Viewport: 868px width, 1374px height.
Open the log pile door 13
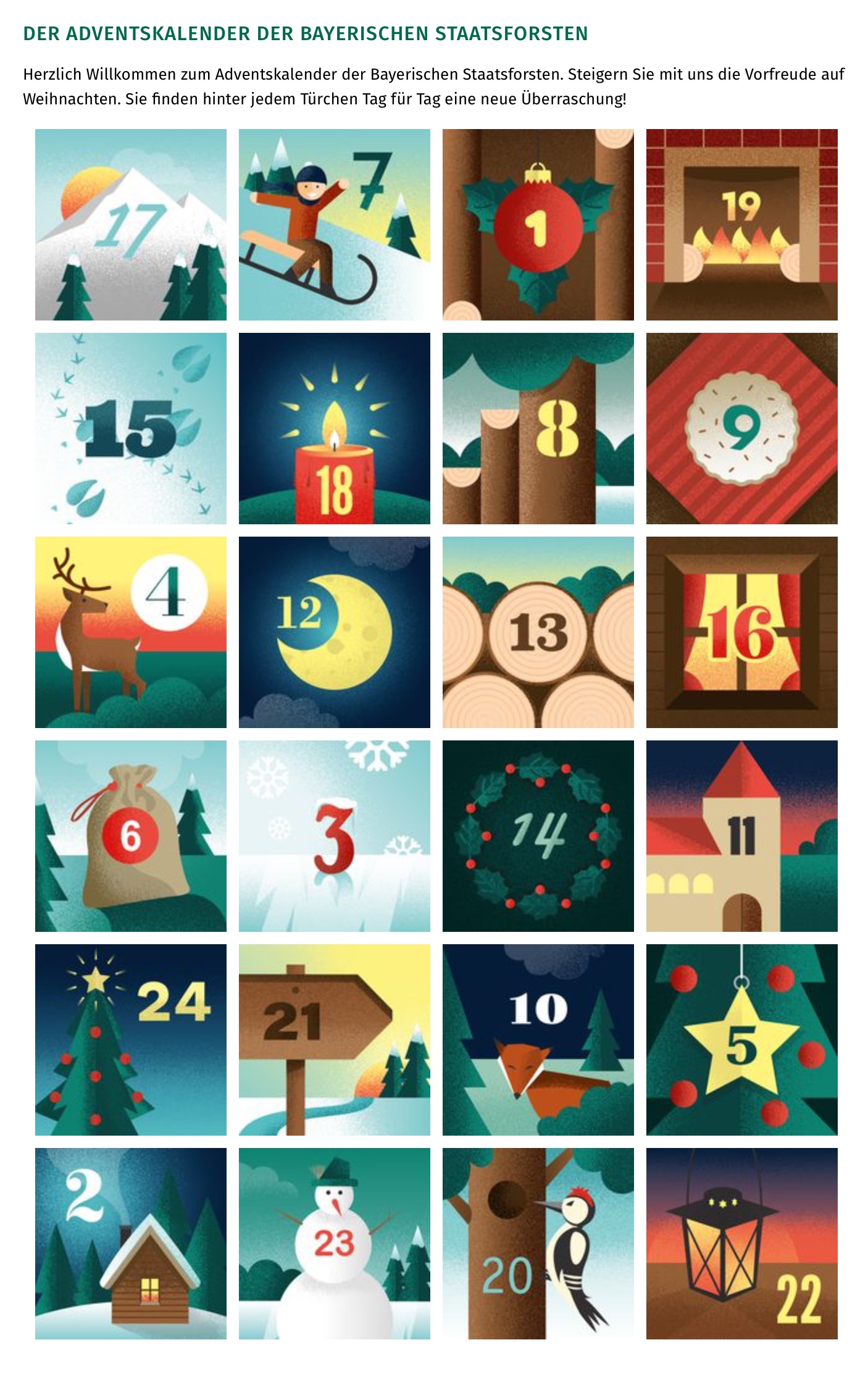tap(538, 632)
